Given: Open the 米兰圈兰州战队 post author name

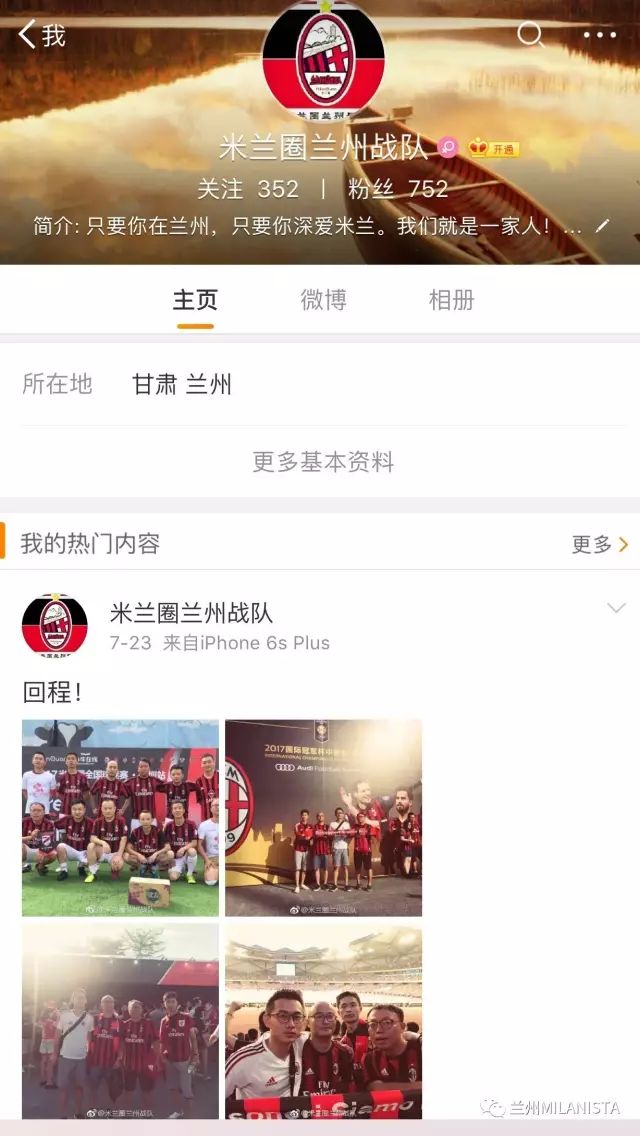Looking at the screenshot, I should tap(191, 613).
